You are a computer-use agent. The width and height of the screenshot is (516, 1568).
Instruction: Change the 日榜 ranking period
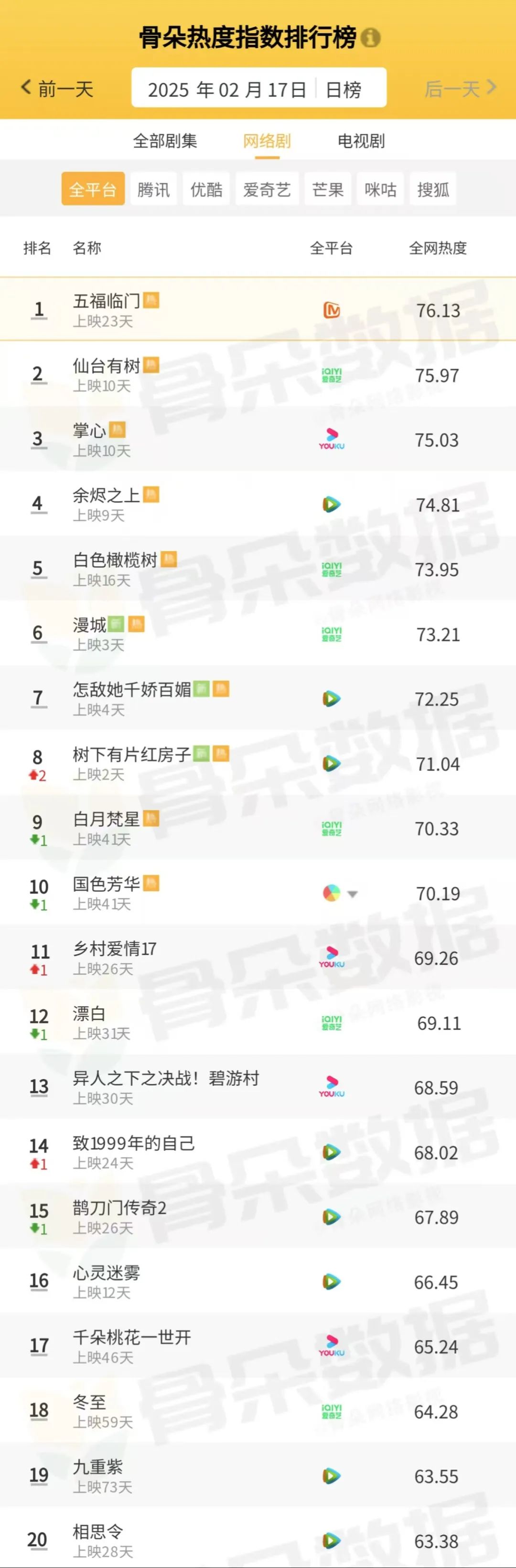(344, 90)
